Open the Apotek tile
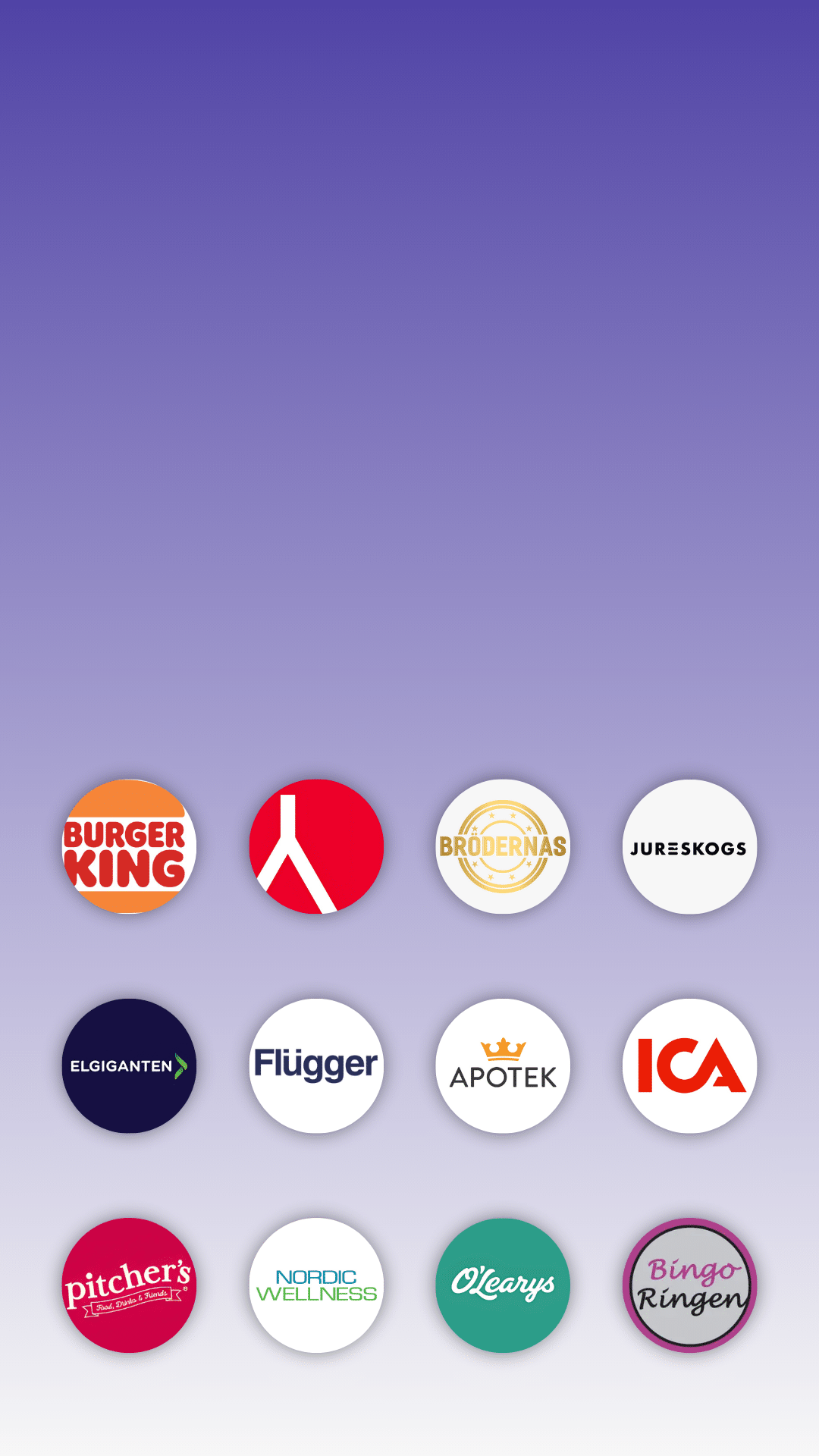Screen dimensions: 819x1456 (503, 1065)
